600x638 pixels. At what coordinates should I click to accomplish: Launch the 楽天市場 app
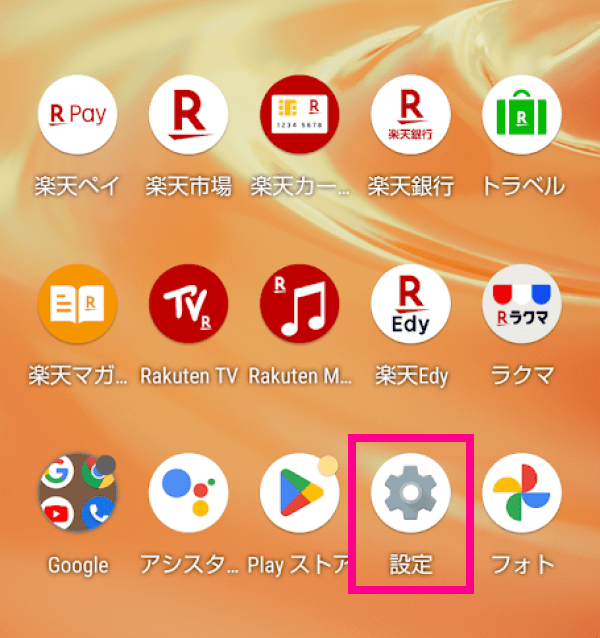pyautogui.click(x=188, y=115)
